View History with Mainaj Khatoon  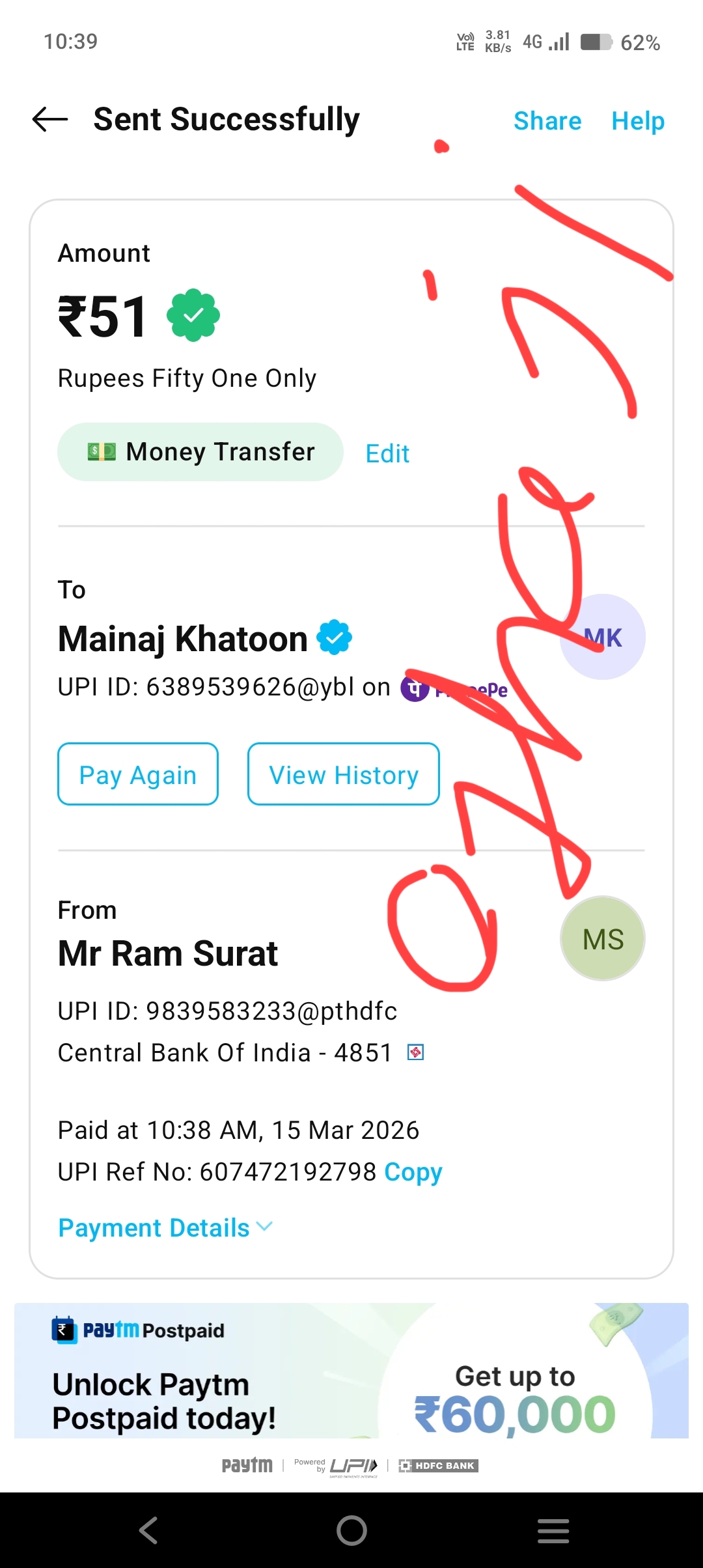pyautogui.click(x=343, y=774)
